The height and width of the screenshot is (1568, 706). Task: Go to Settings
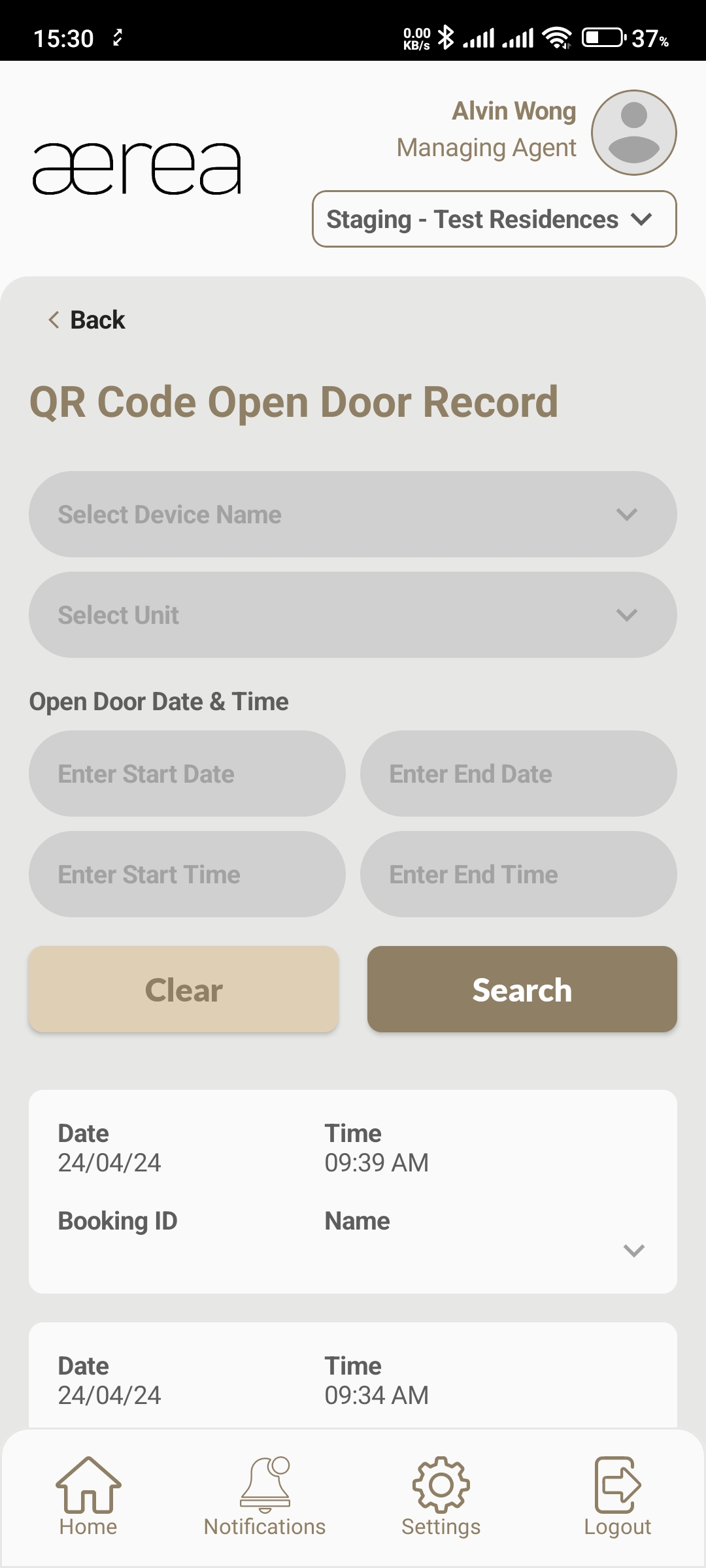[441, 1497]
